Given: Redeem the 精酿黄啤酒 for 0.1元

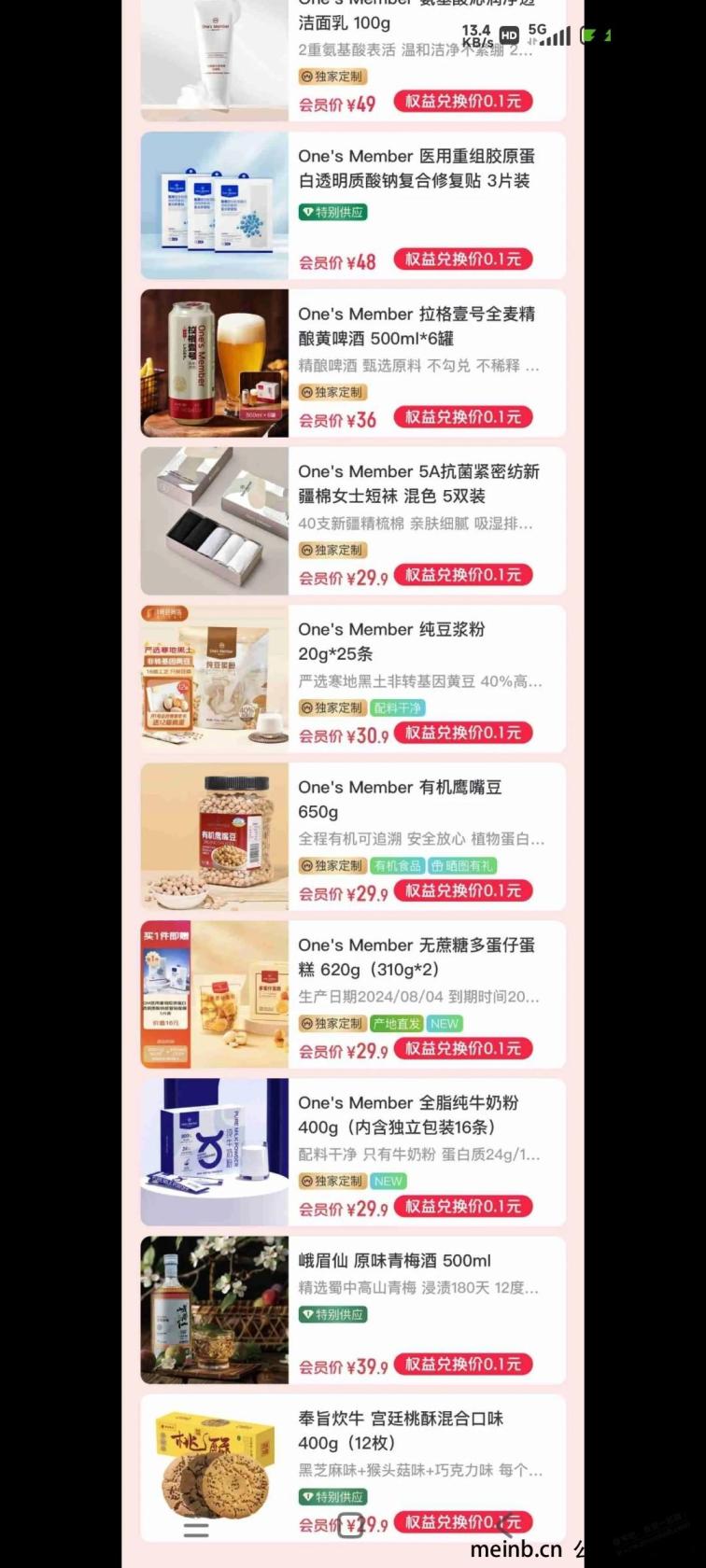Looking at the screenshot, I should [x=463, y=417].
